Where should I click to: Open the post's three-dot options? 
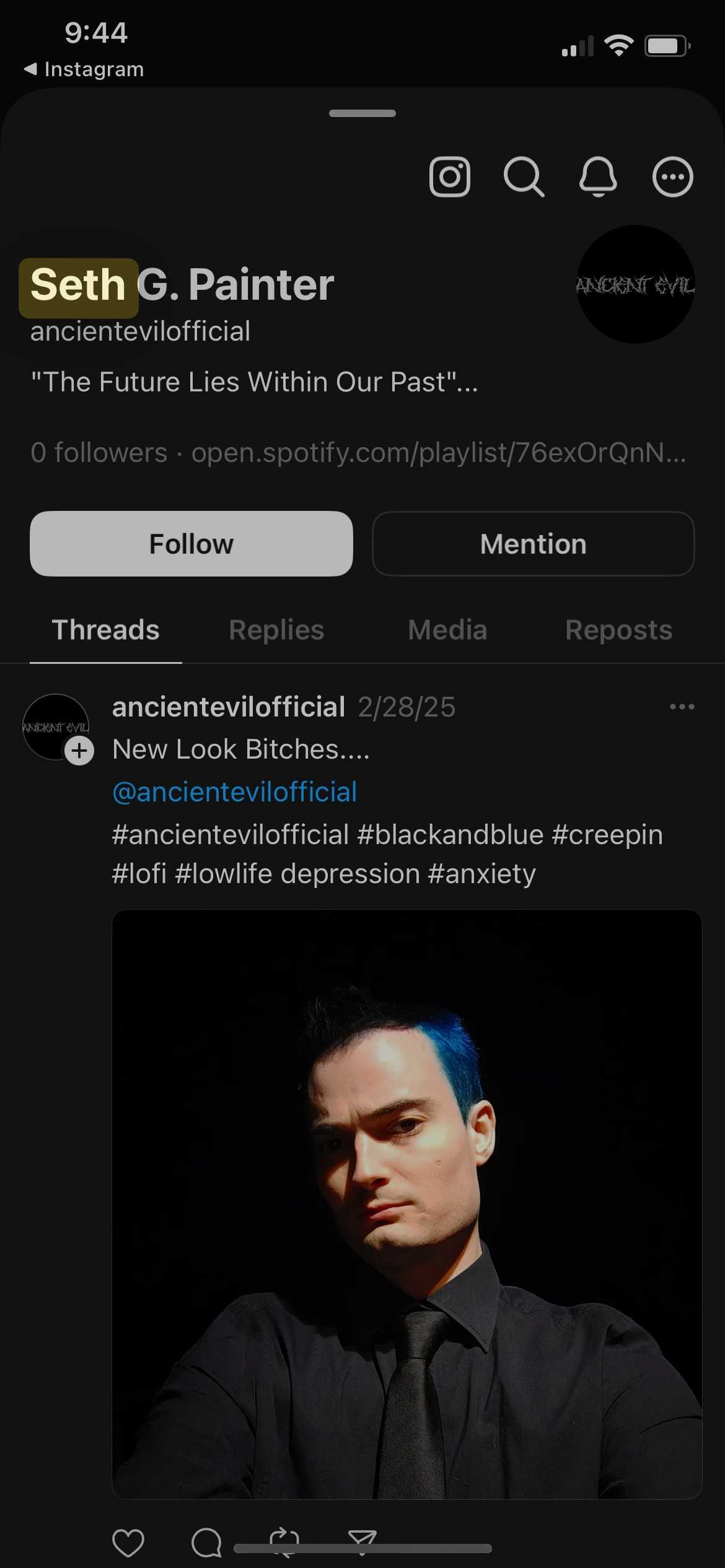click(x=682, y=707)
